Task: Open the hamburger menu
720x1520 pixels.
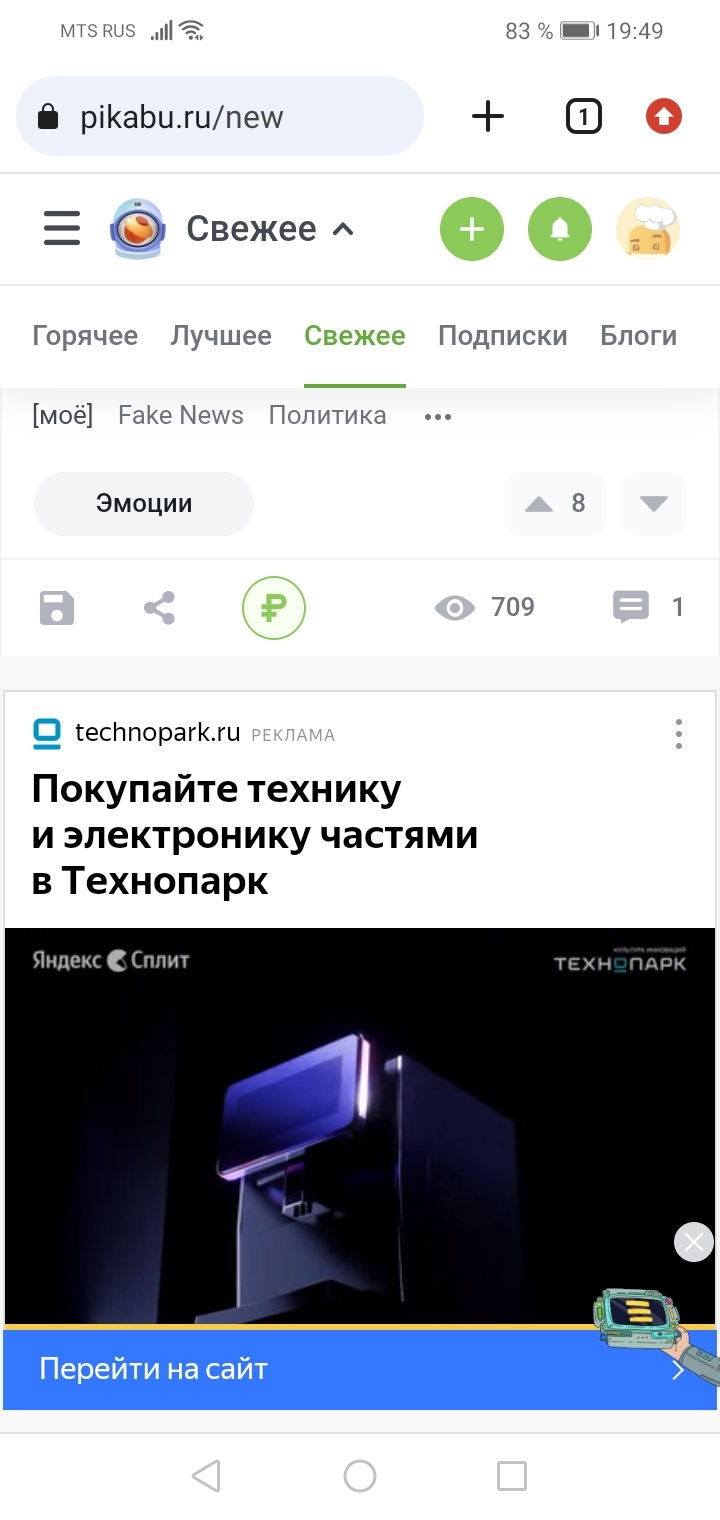Action: (61, 229)
